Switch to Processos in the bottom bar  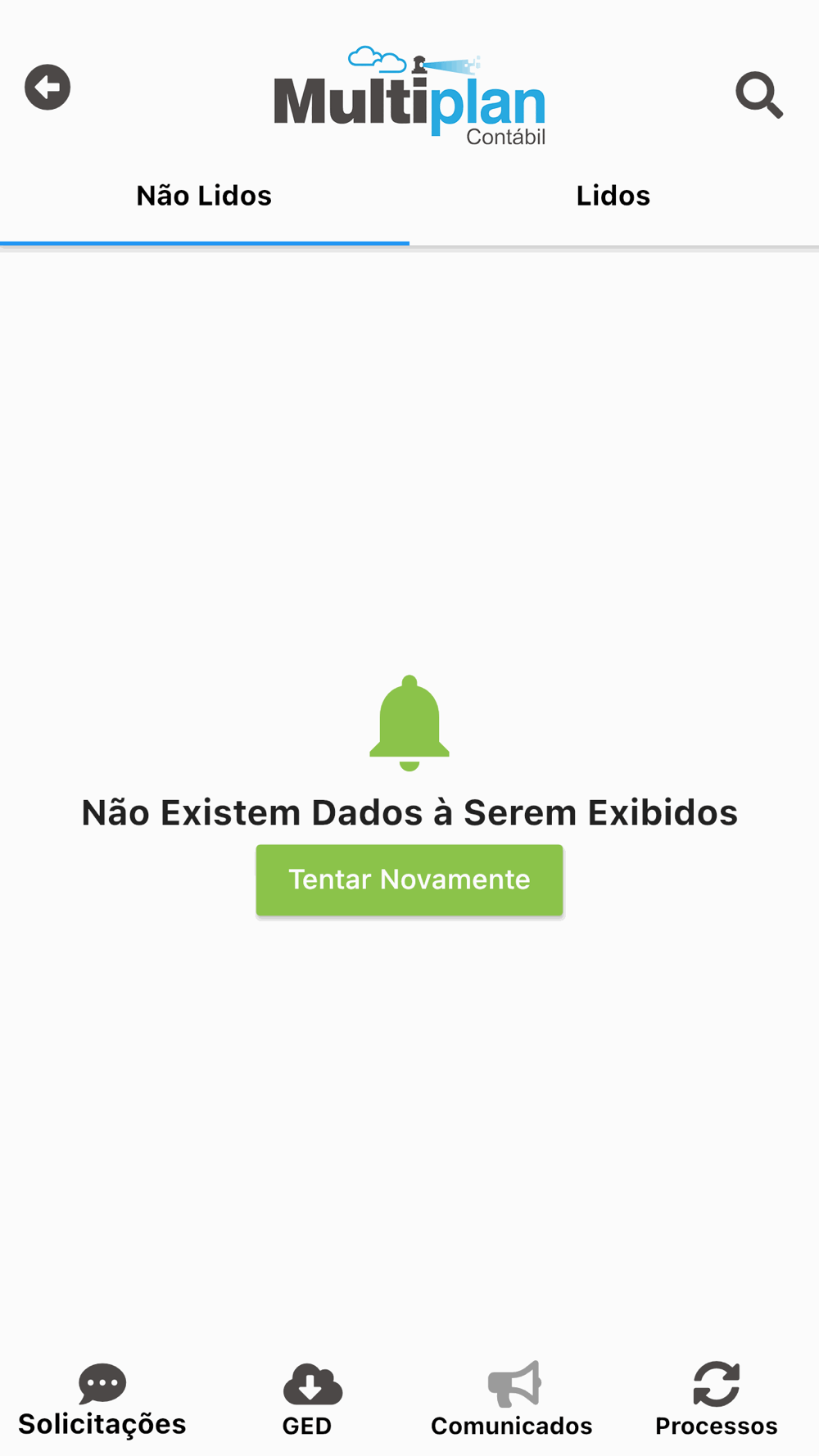click(x=717, y=1400)
